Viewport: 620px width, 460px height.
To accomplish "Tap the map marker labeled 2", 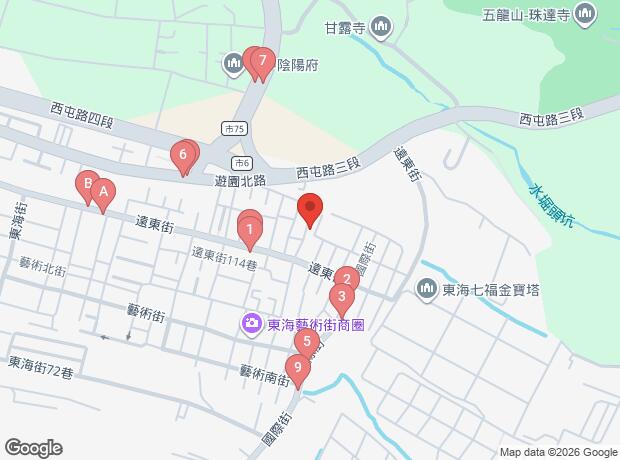I will (x=345, y=279).
